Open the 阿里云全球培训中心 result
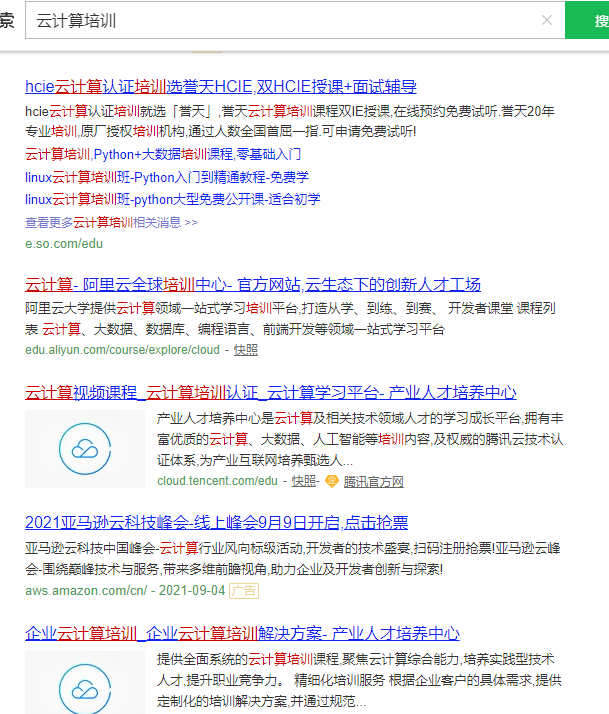The width and height of the screenshot is (609, 714). pyautogui.click(x=252, y=284)
